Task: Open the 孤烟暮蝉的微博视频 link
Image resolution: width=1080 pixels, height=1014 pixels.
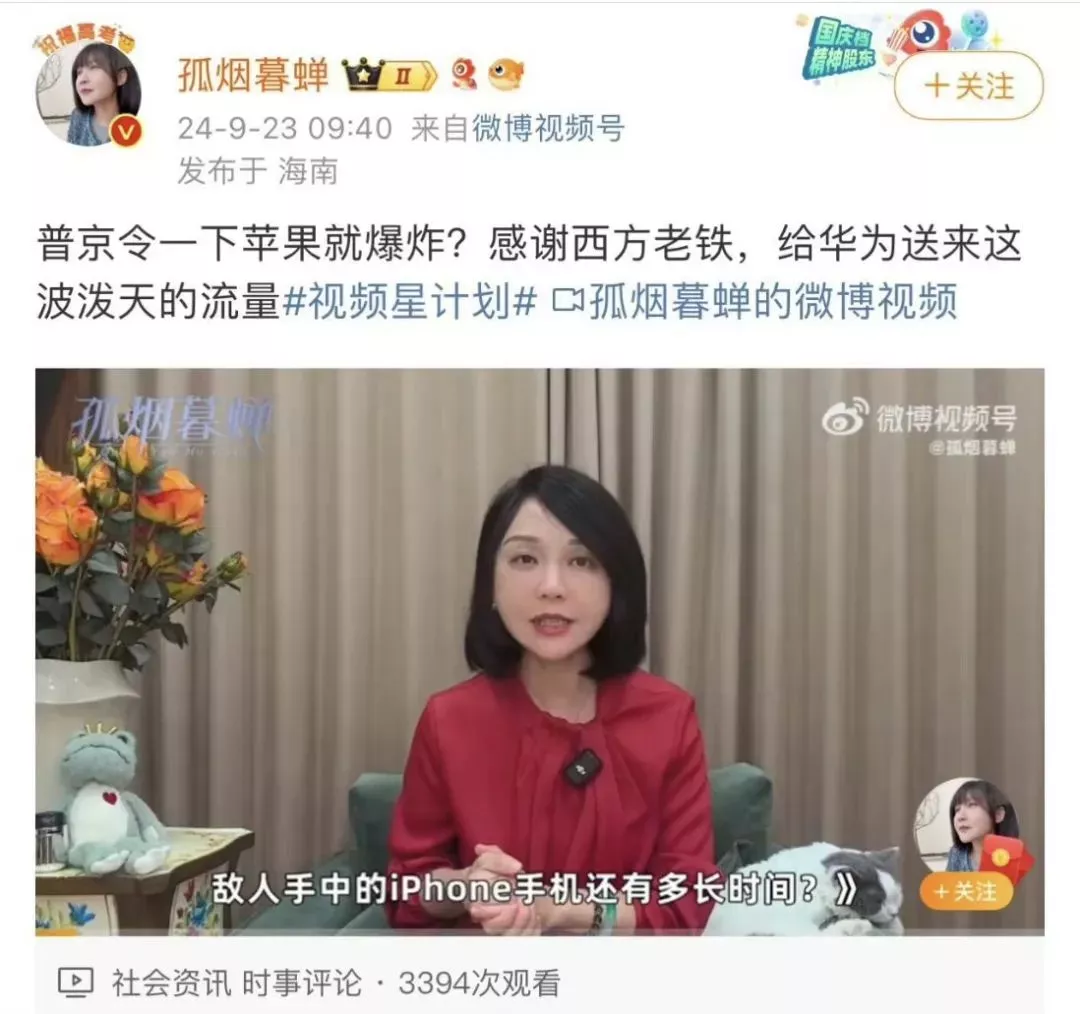Action: tap(758, 301)
